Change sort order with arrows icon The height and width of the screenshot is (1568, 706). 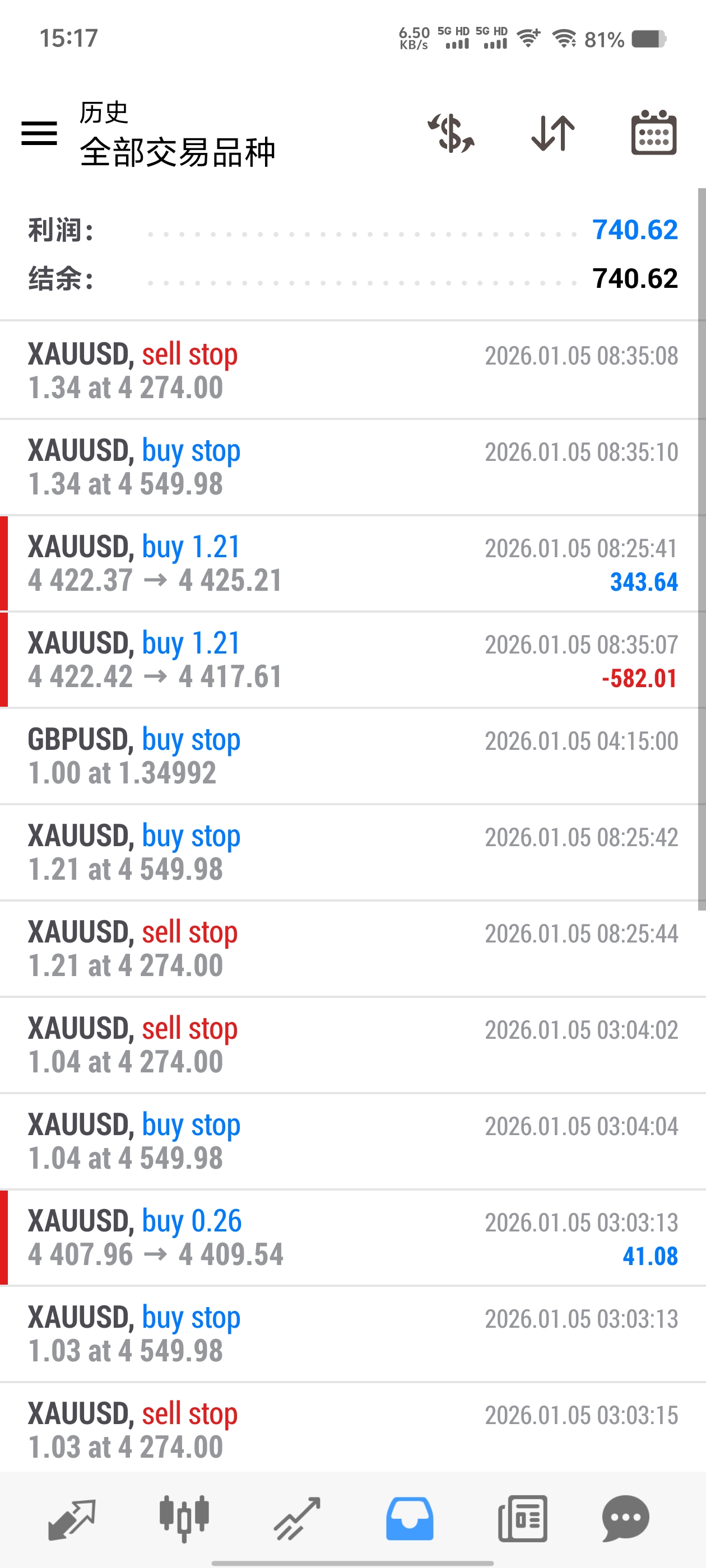point(552,133)
